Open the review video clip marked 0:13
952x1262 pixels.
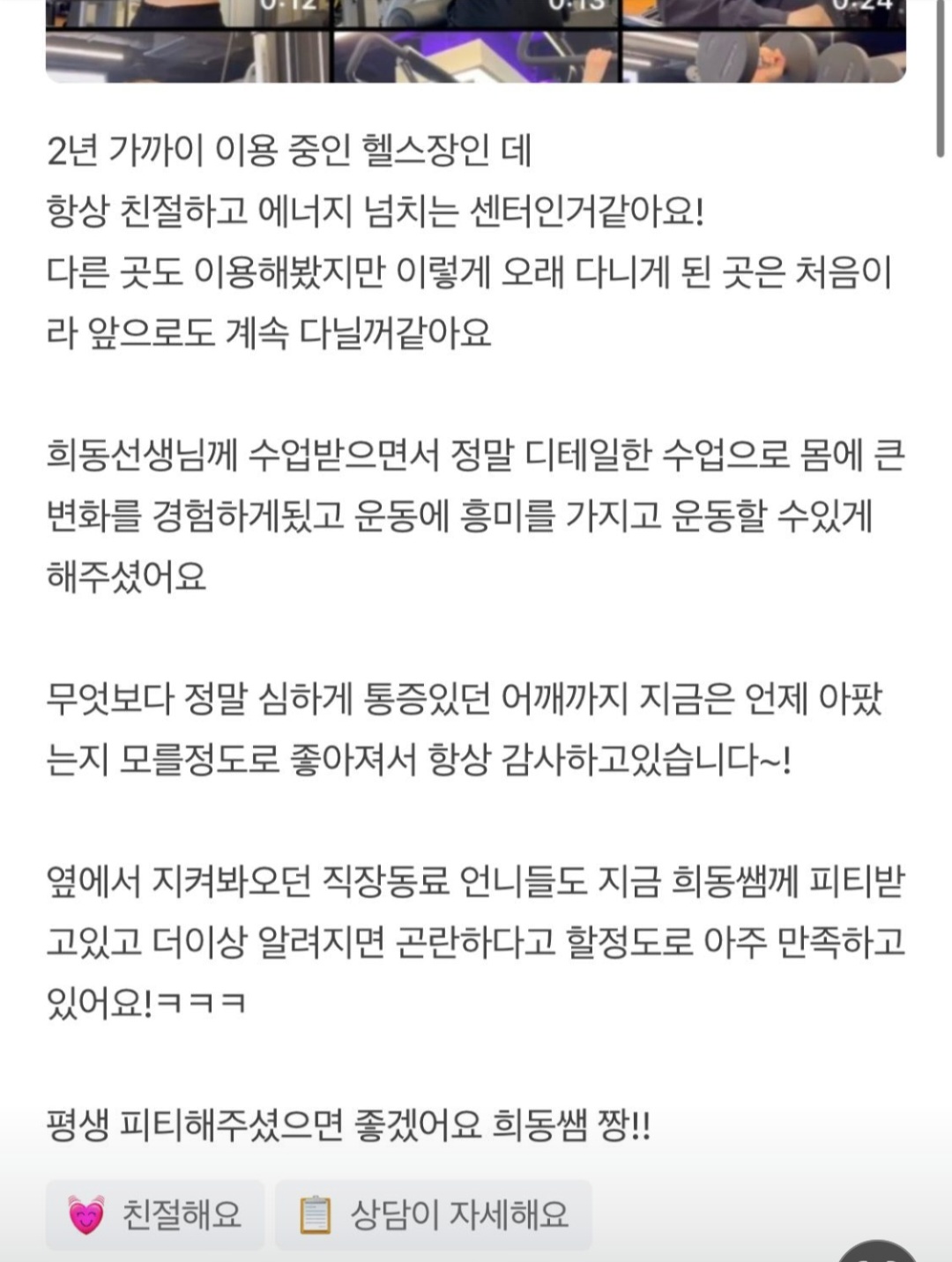pos(477,41)
